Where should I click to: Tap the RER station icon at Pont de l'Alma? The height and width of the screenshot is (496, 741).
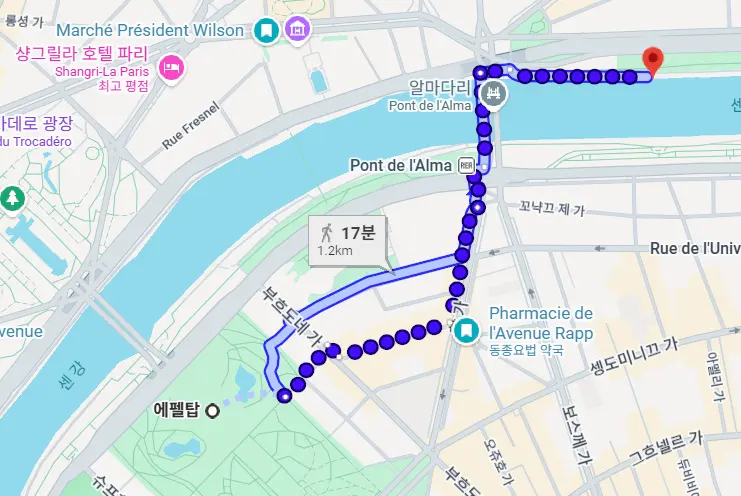tap(466, 165)
